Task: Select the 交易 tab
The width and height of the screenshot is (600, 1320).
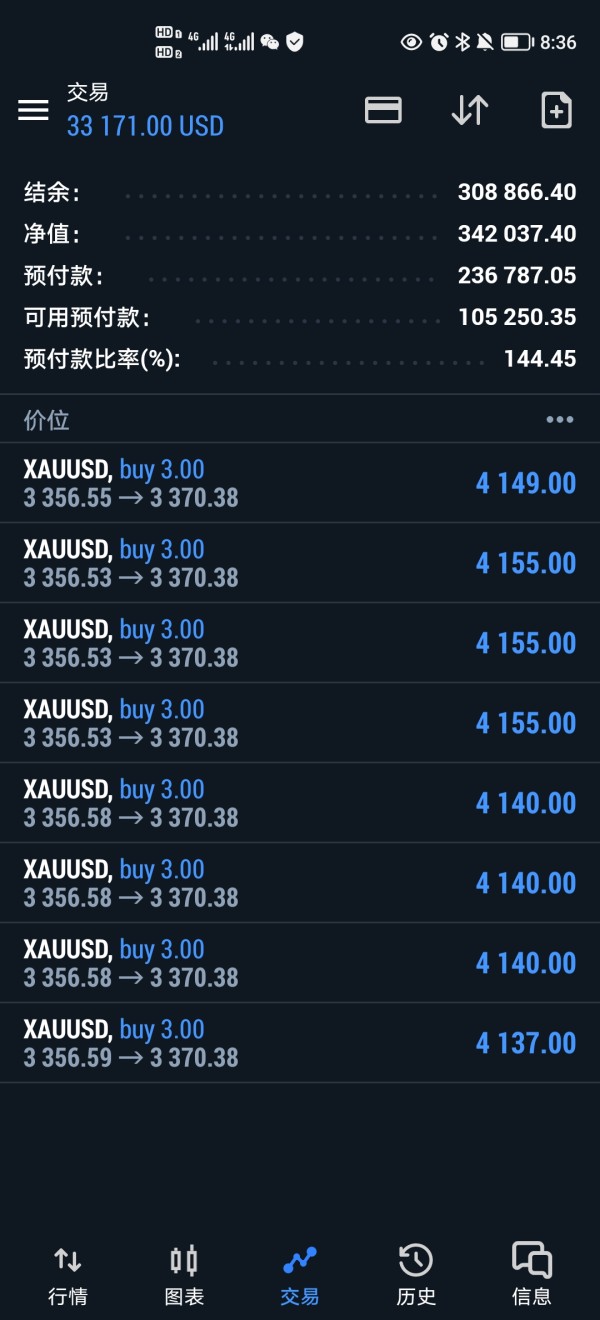Action: (x=300, y=1275)
